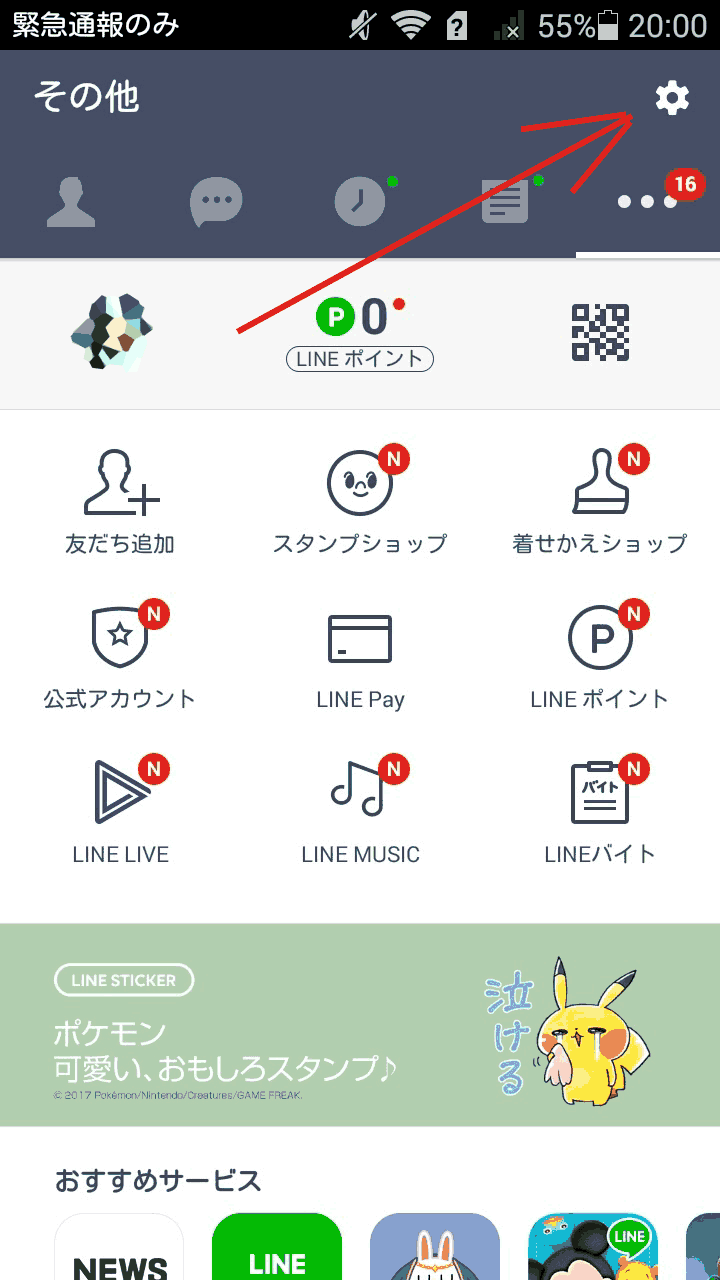The image size is (720, 1280).
Task: Open 友だち追加
Action: [120, 502]
